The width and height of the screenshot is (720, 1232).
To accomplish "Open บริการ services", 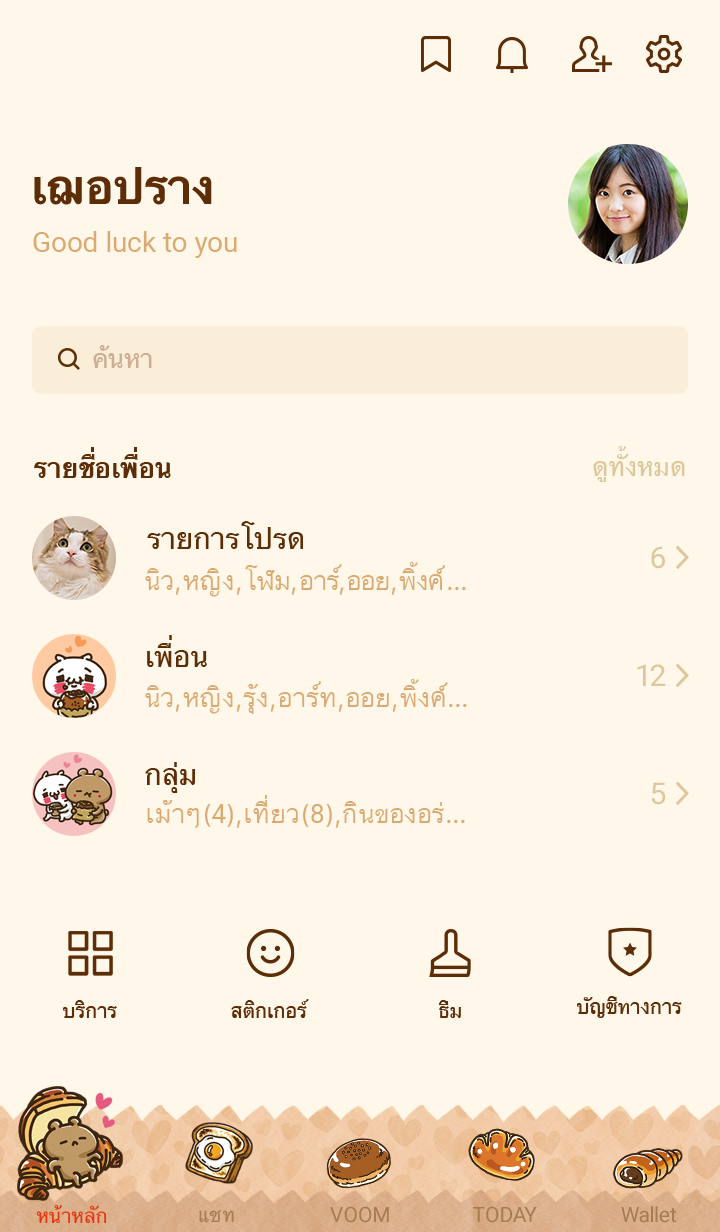I will tap(90, 972).
